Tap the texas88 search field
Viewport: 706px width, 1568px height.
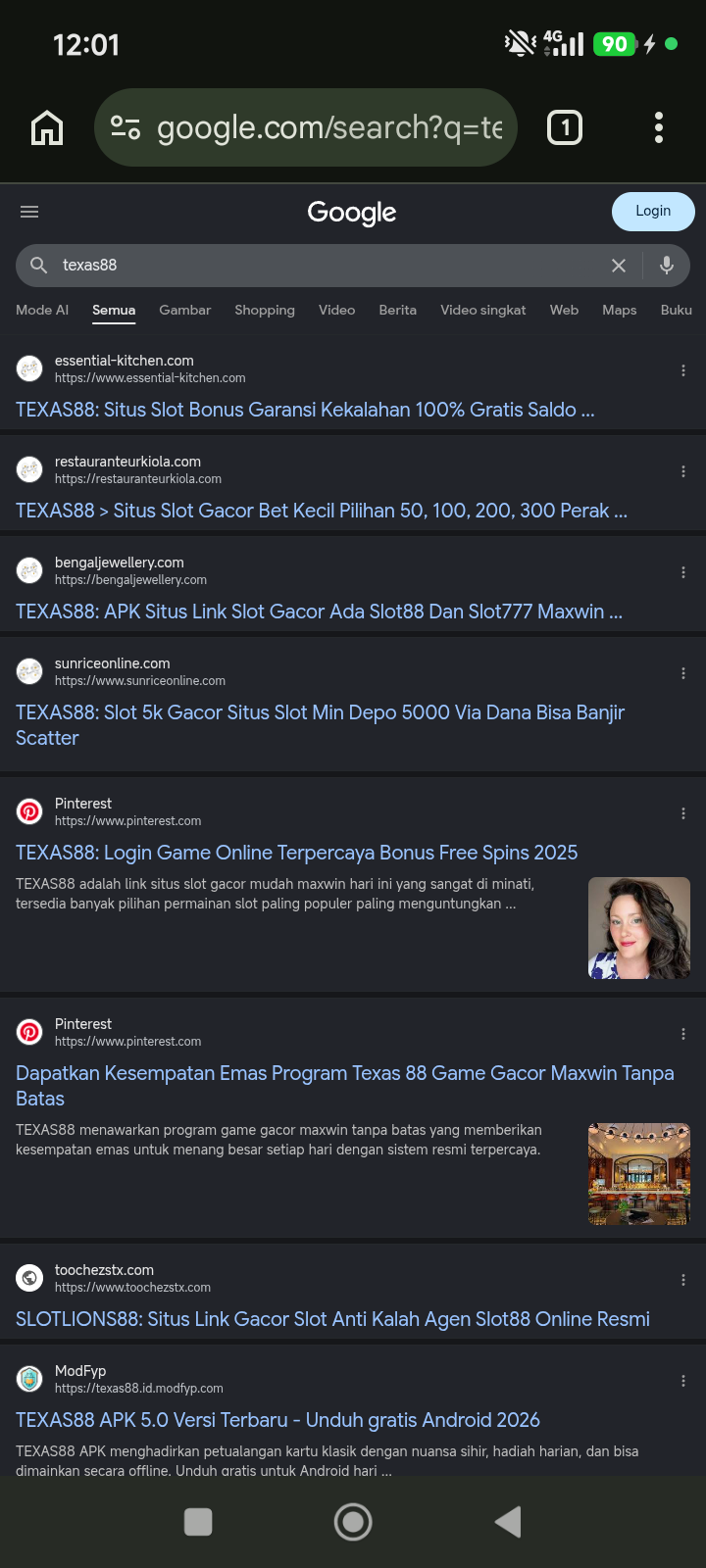[324, 266]
